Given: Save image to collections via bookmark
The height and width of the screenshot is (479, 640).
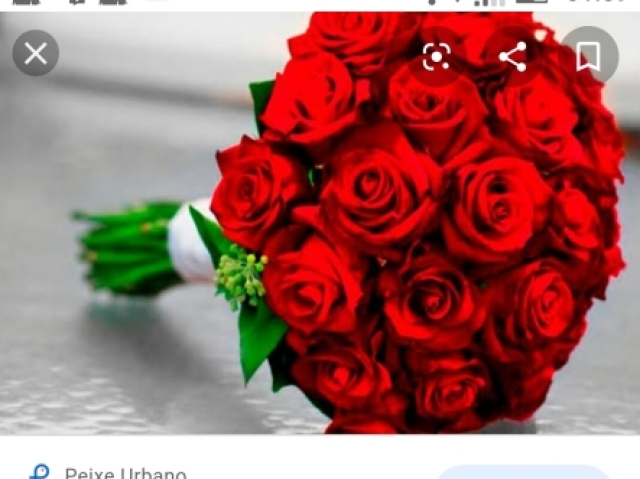Looking at the screenshot, I should (588, 56).
